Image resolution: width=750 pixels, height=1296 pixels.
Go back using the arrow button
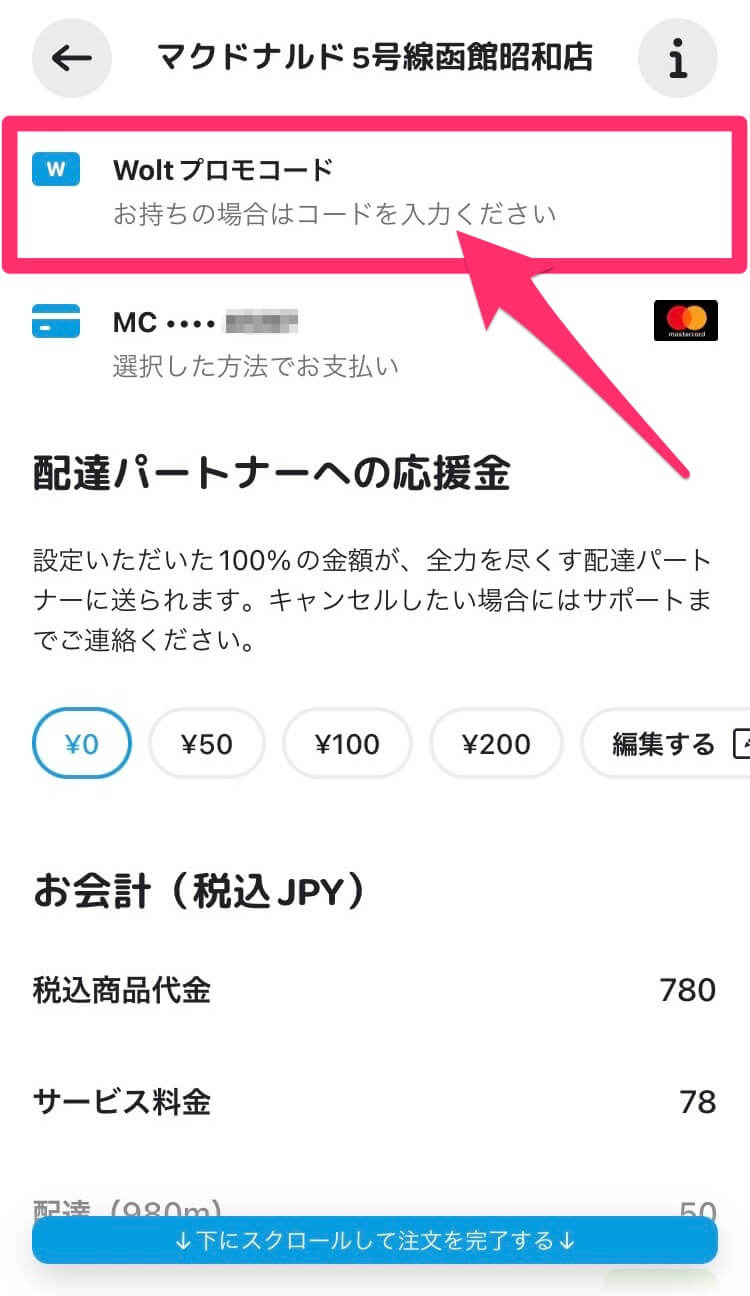72,58
